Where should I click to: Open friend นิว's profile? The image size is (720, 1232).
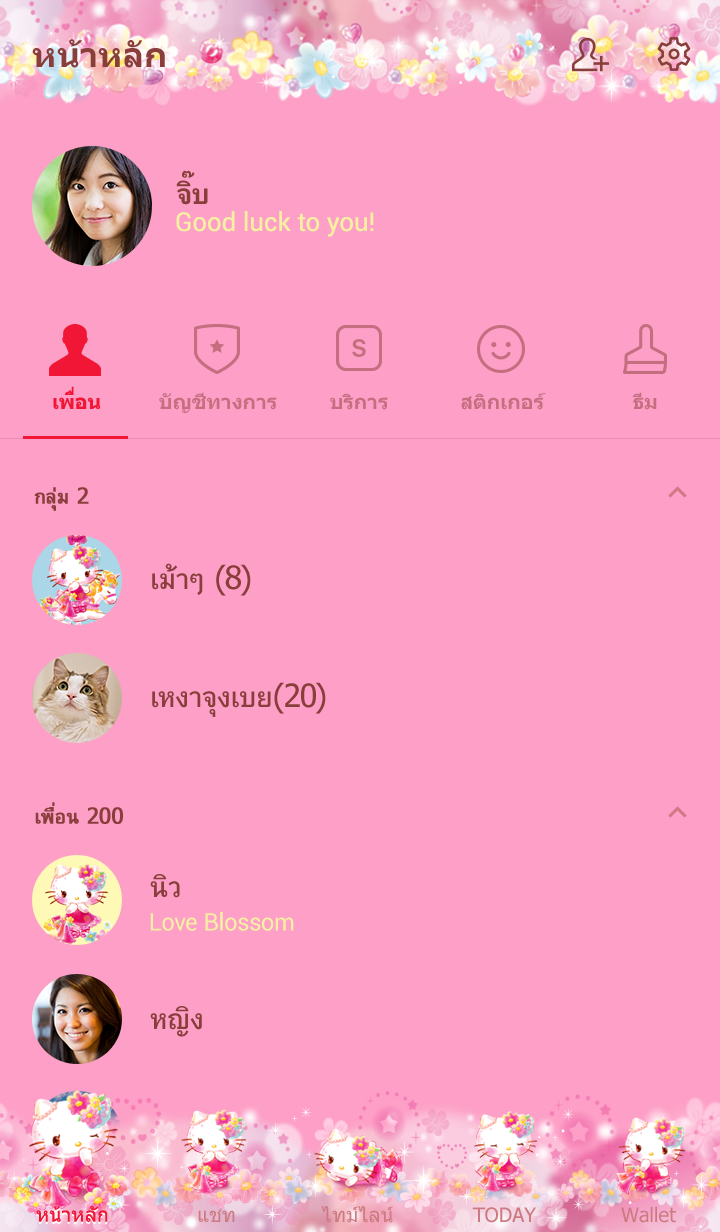[165, 900]
